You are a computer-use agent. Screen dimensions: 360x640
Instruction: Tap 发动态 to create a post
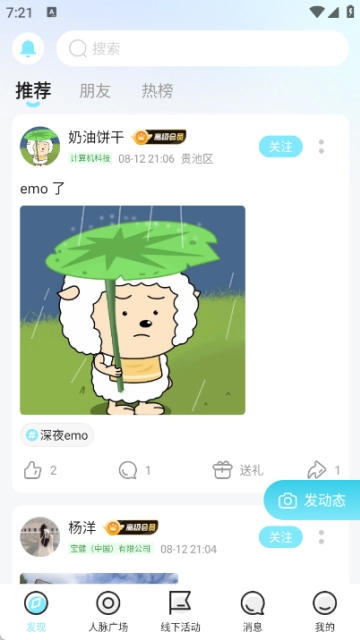(312, 500)
